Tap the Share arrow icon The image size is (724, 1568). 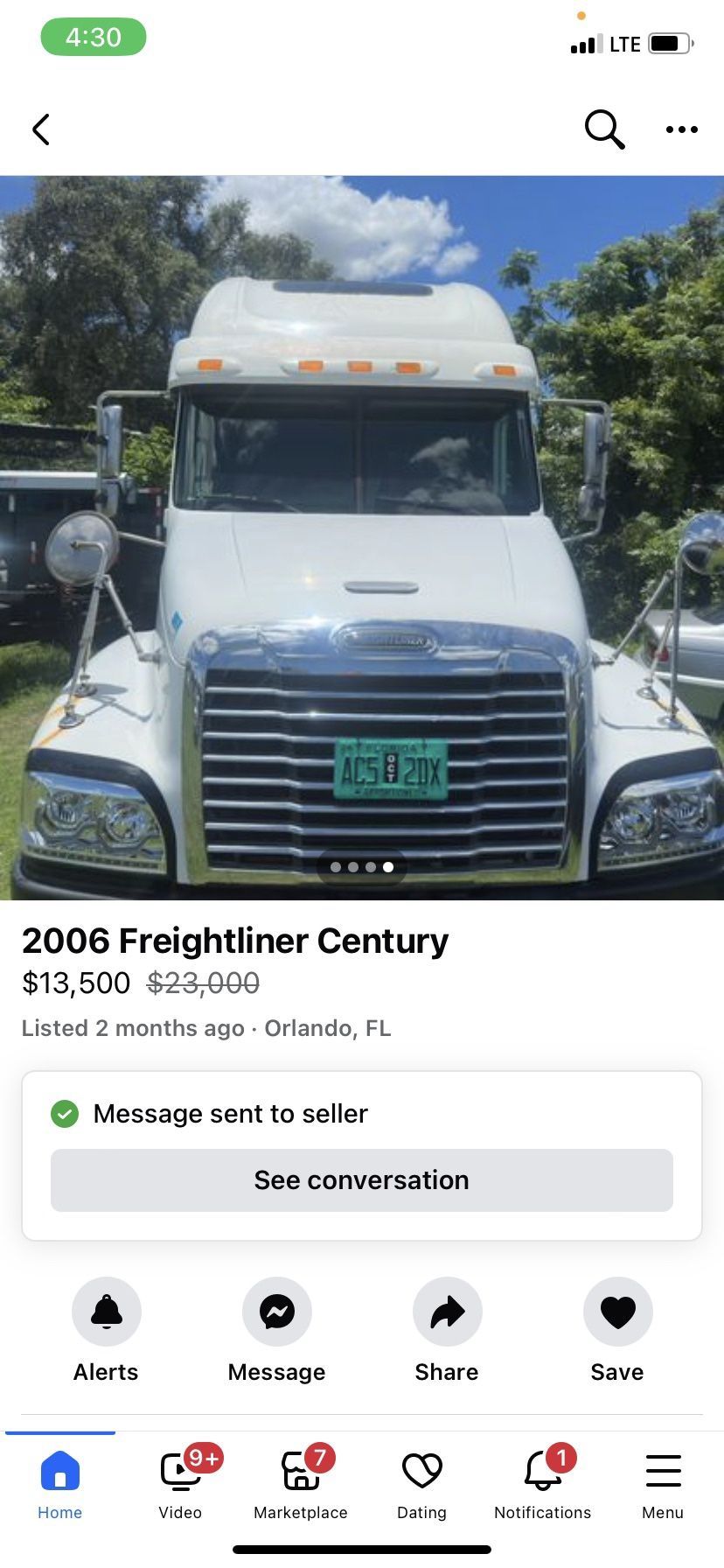coord(447,1311)
